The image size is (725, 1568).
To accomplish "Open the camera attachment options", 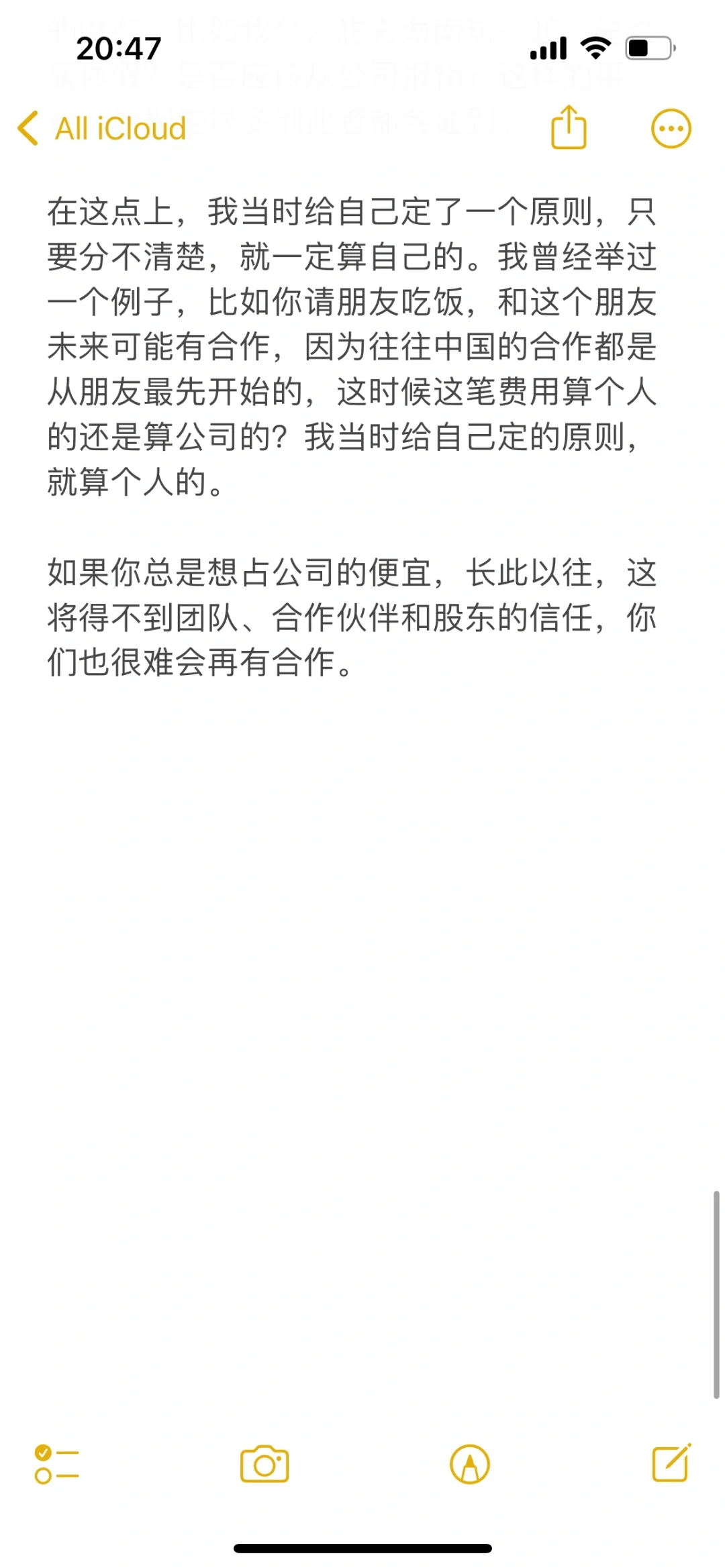I will tap(264, 1464).
